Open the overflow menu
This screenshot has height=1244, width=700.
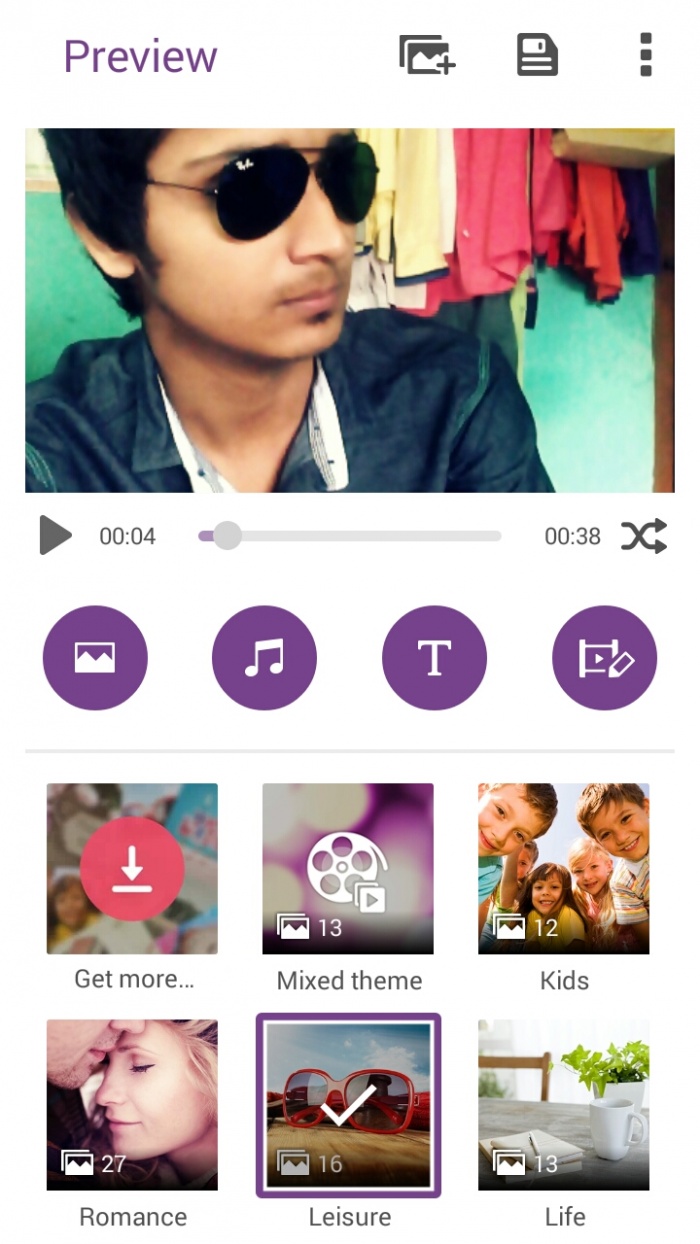(x=646, y=55)
